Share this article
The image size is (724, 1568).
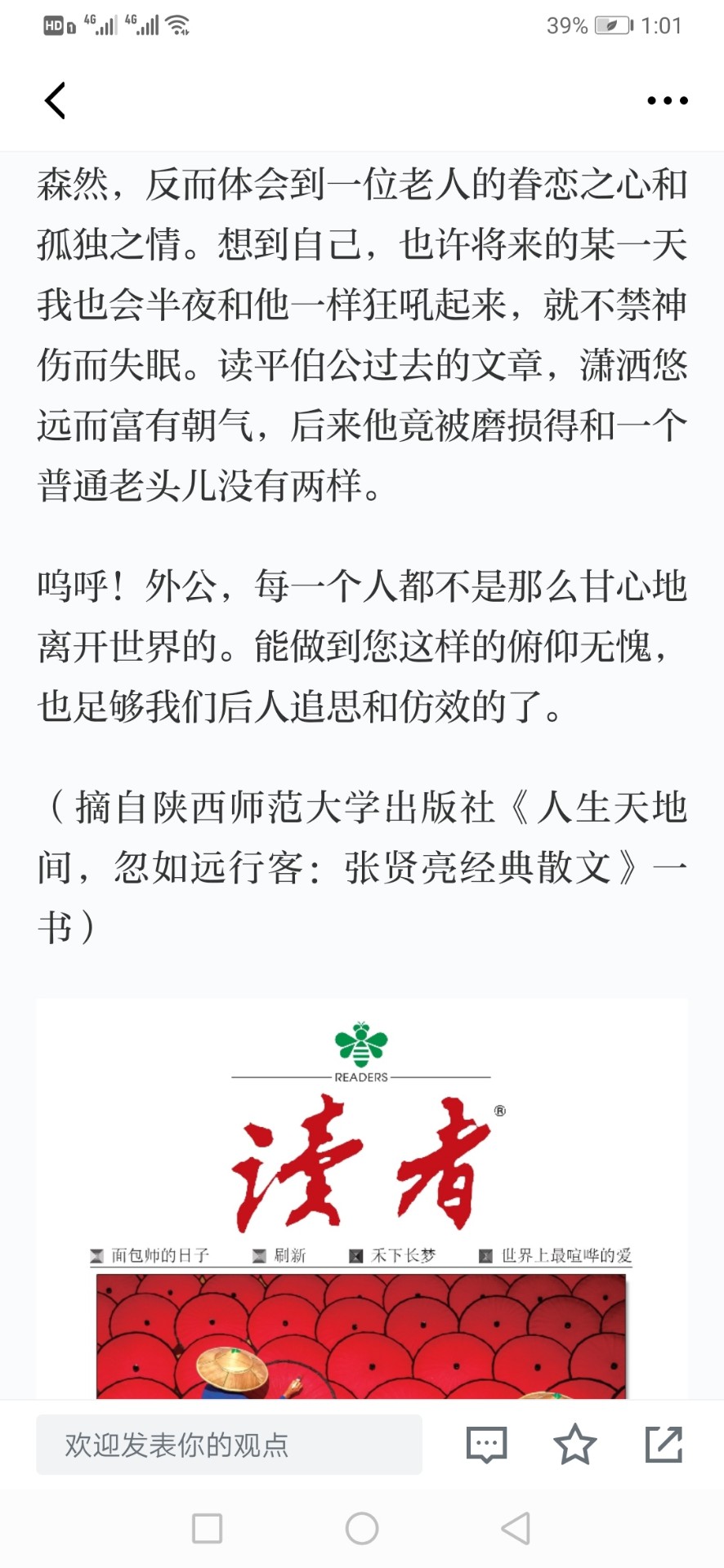tap(664, 1445)
